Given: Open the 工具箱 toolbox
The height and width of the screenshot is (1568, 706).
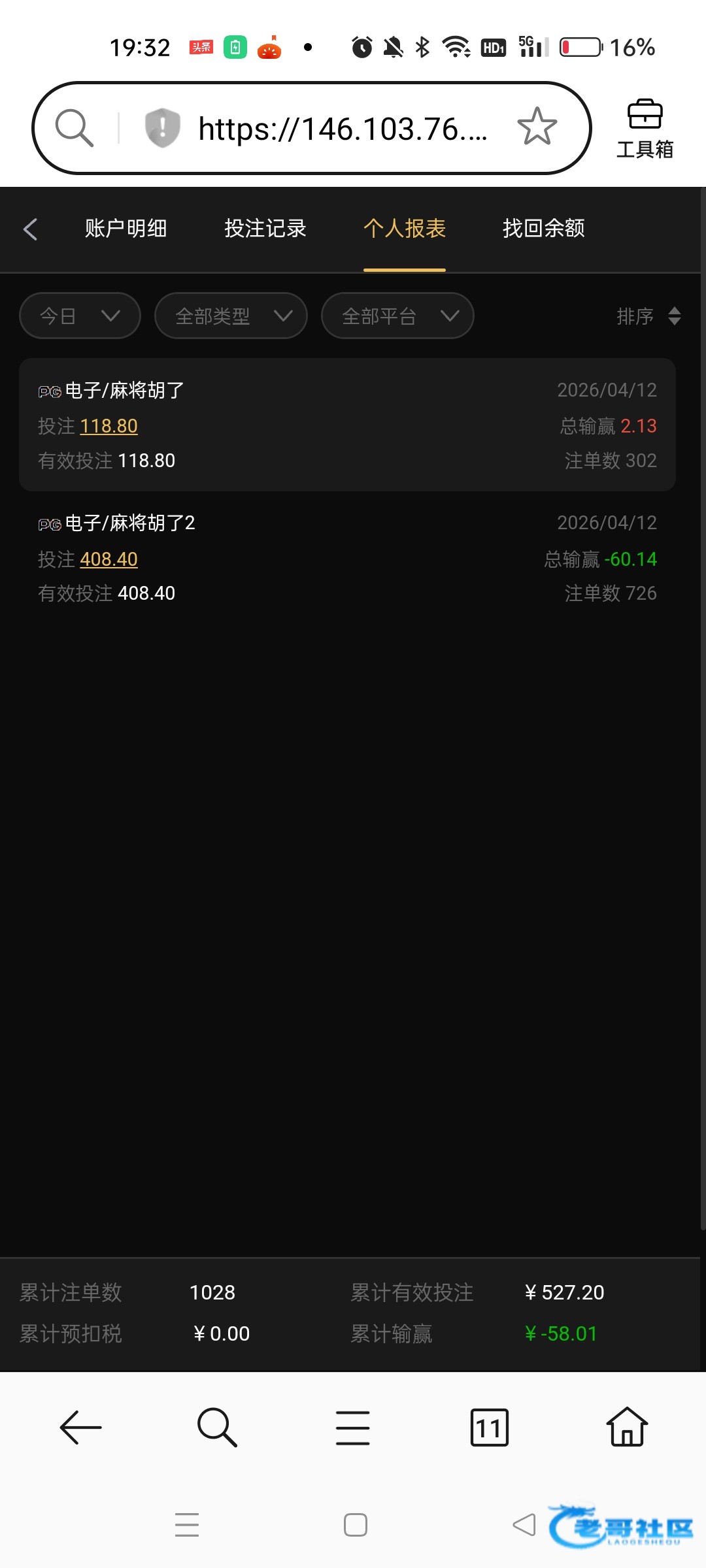Looking at the screenshot, I should tap(645, 129).
